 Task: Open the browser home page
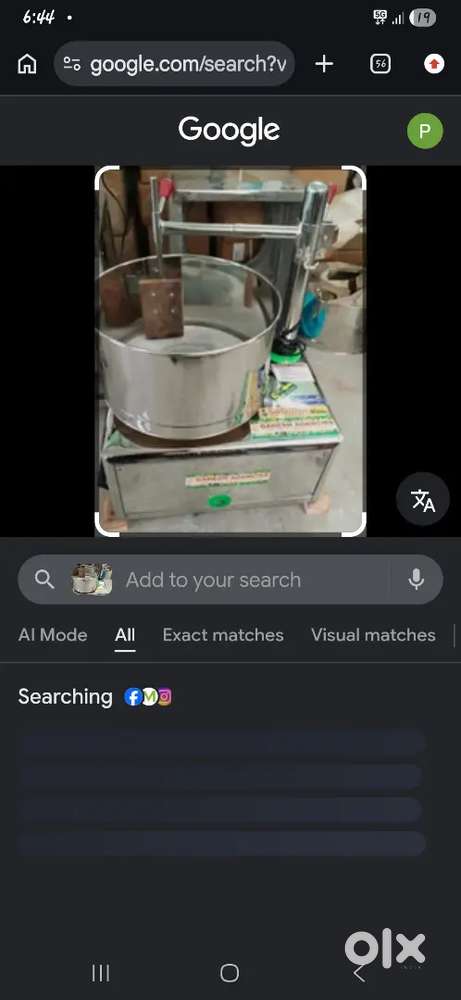27,64
